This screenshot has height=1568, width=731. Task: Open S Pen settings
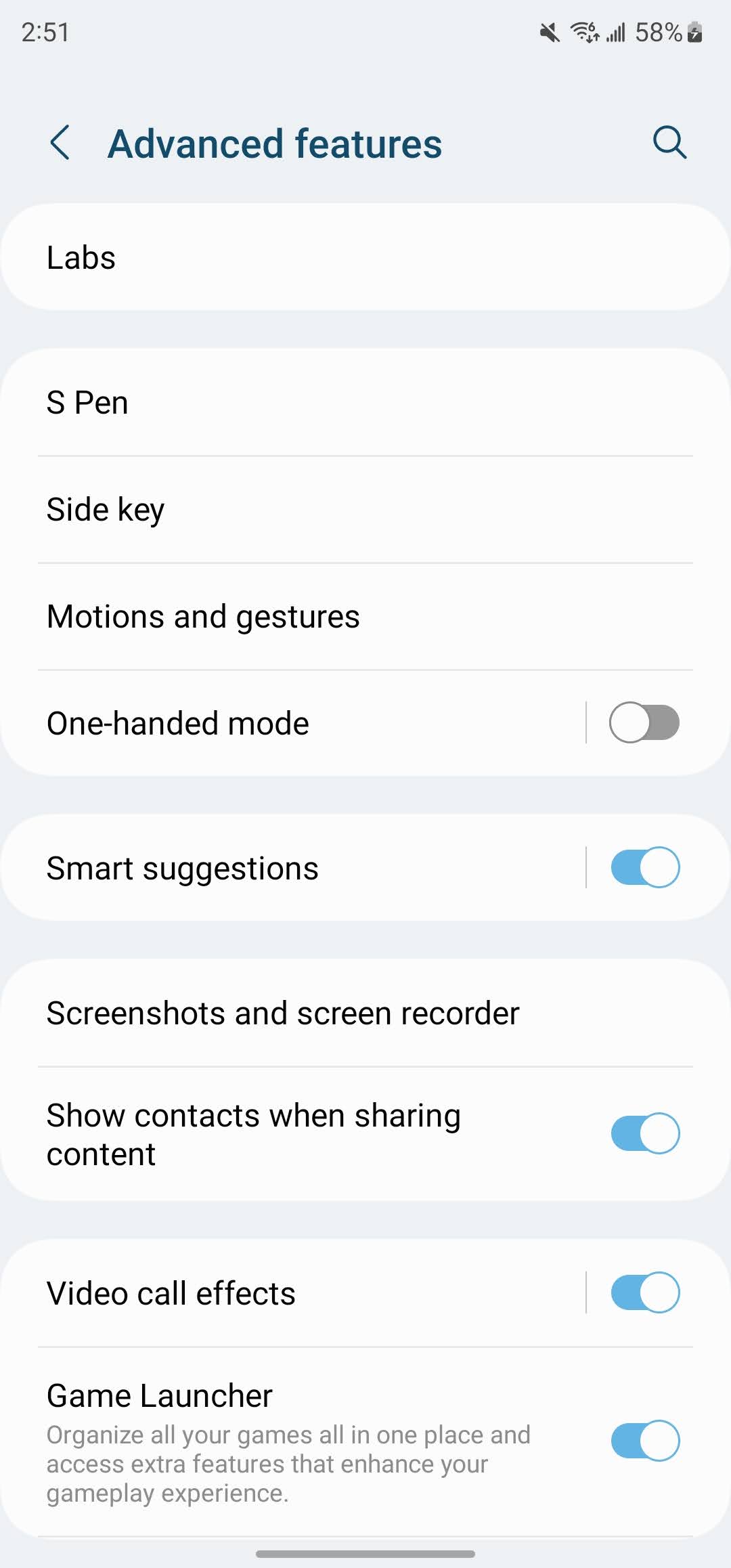(x=365, y=403)
